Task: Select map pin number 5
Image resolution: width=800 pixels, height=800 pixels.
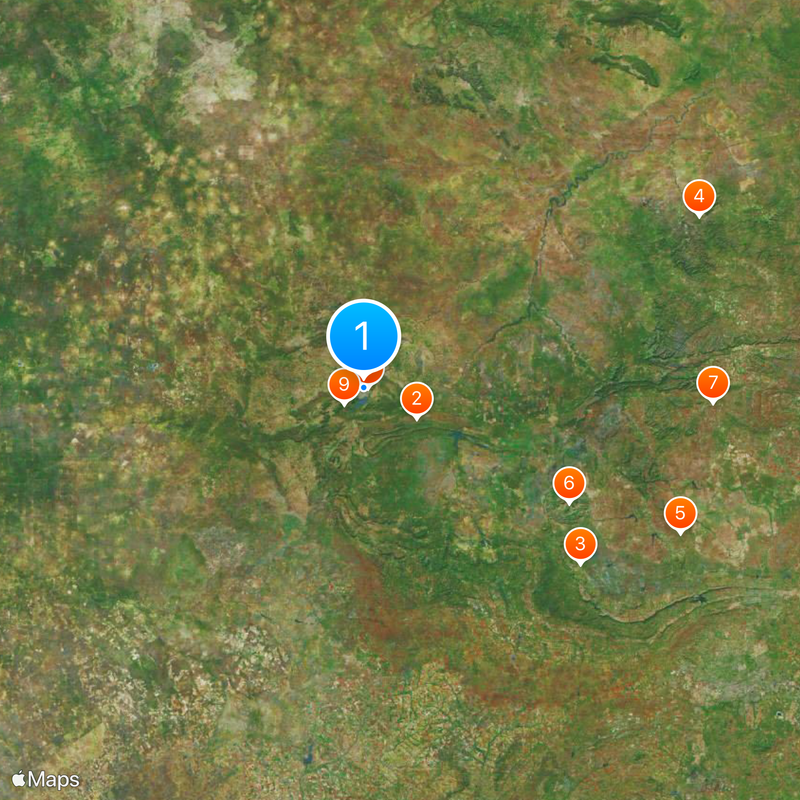Action: pos(680,514)
